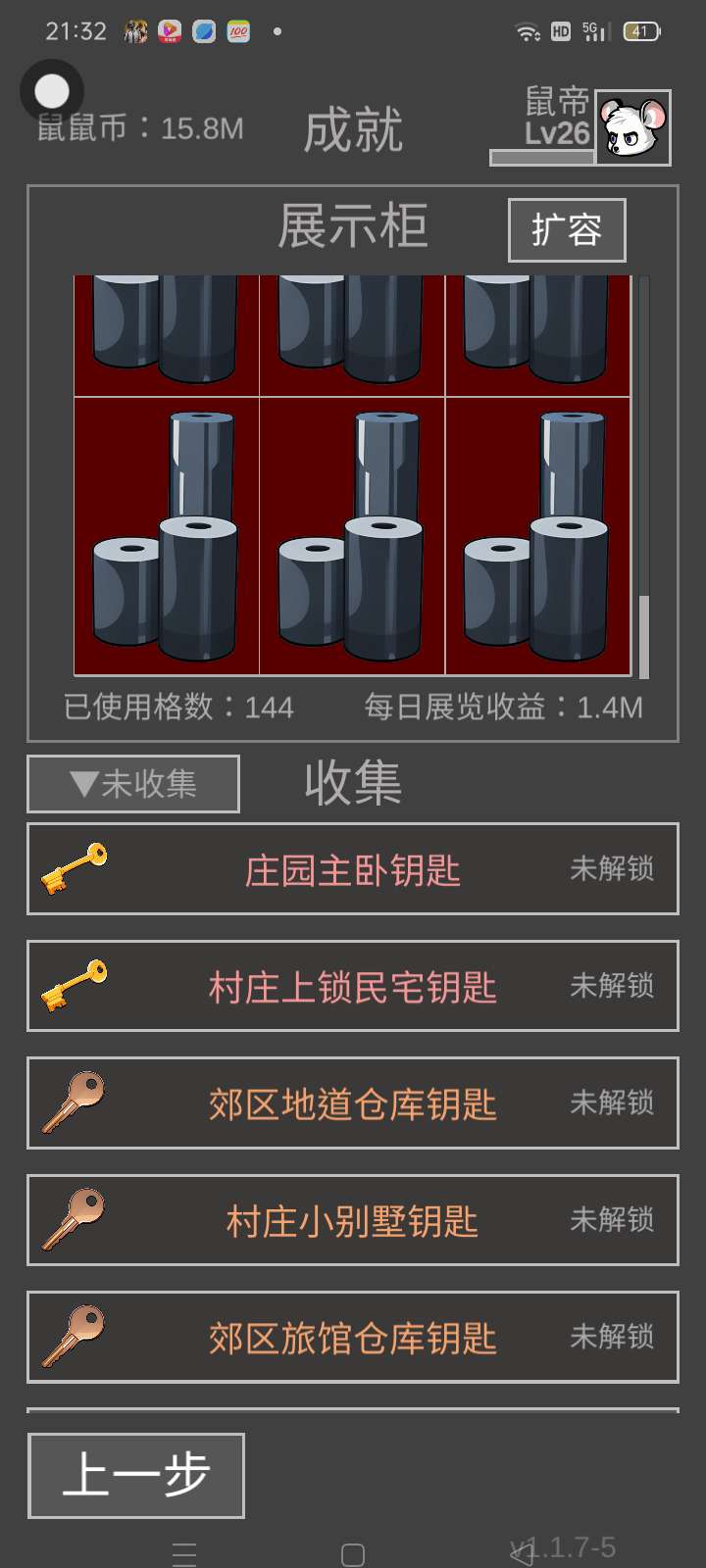Viewport: 706px width, 1568px height.
Task: Open the 未收集 filter dropdown
Action: 133,784
